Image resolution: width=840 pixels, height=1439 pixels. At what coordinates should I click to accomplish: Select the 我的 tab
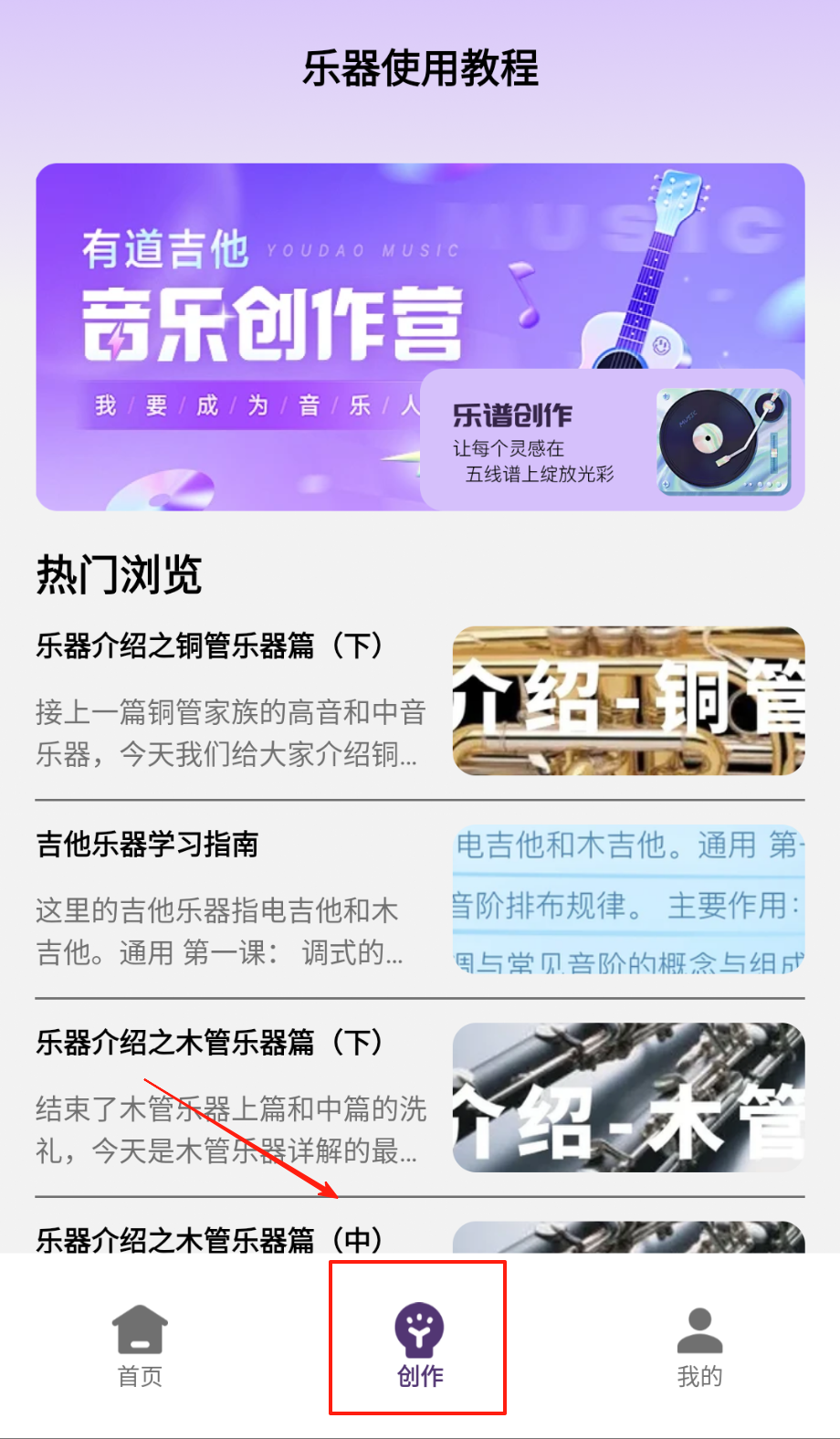(x=699, y=1346)
